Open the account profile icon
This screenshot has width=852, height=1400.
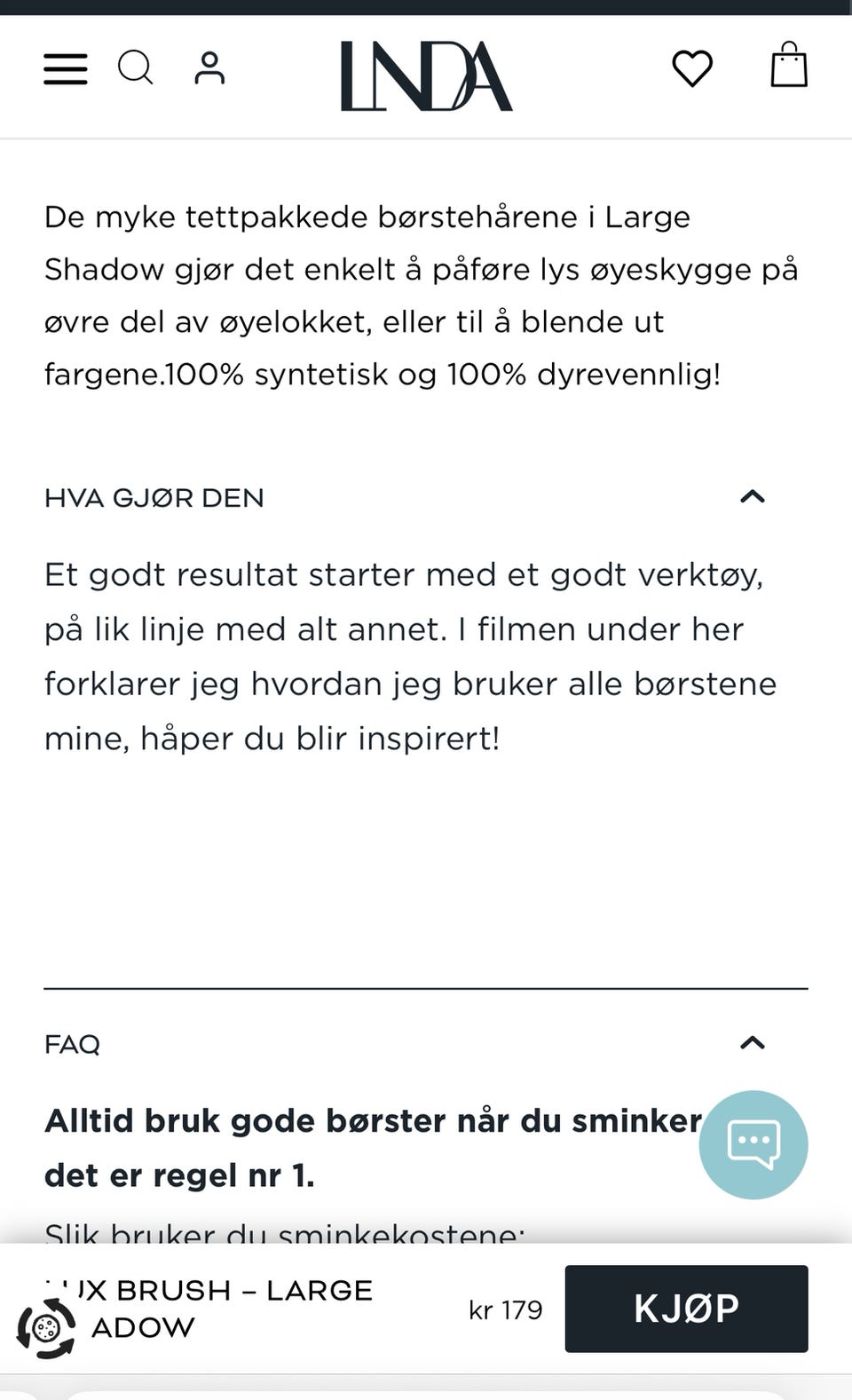click(x=209, y=67)
